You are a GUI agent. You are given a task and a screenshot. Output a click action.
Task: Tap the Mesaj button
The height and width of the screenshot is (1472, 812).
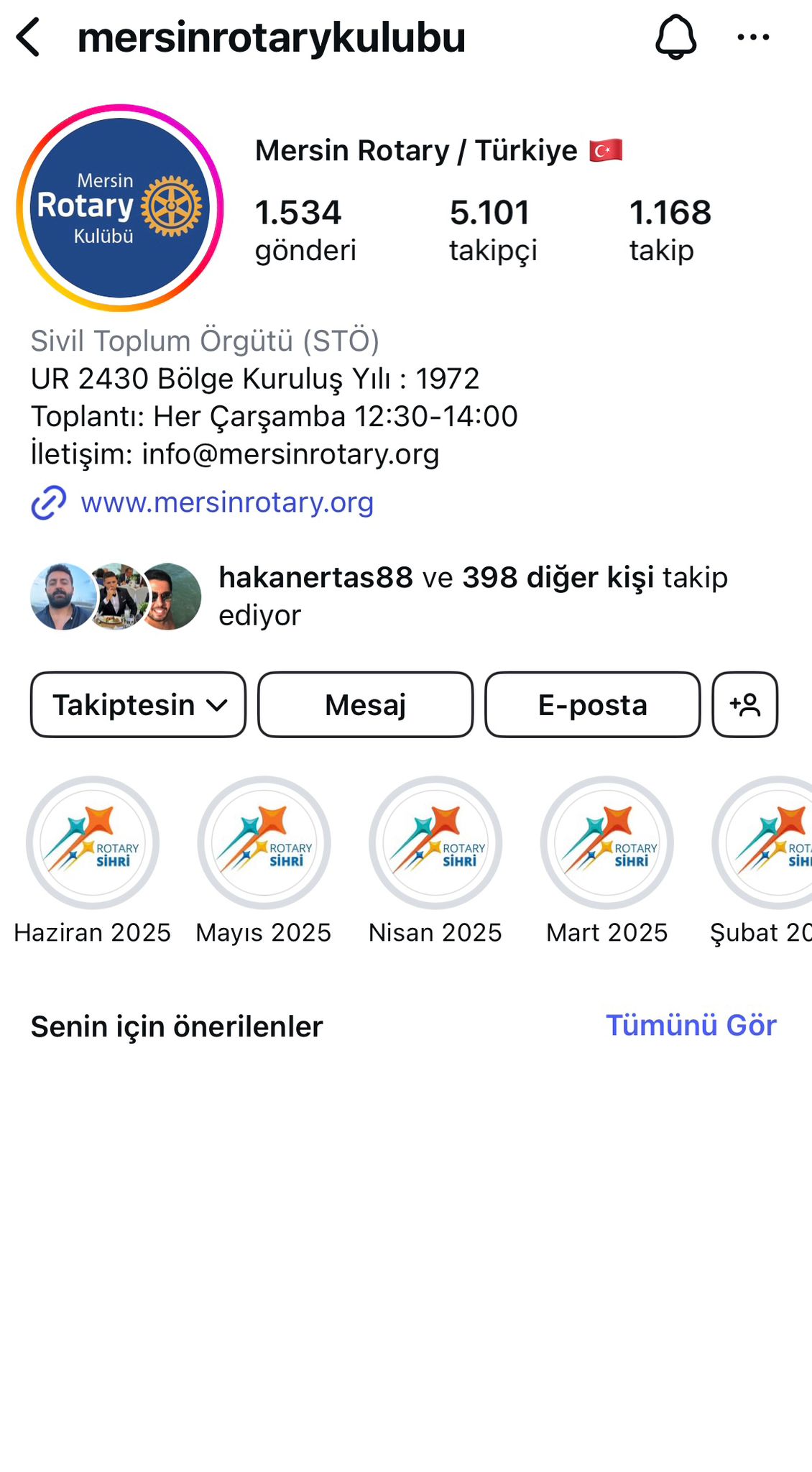(365, 704)
